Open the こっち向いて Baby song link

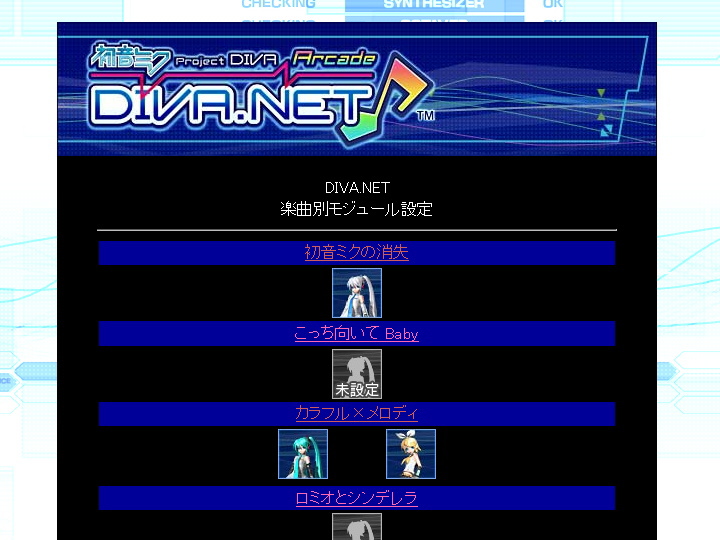[x=356, y=334]
